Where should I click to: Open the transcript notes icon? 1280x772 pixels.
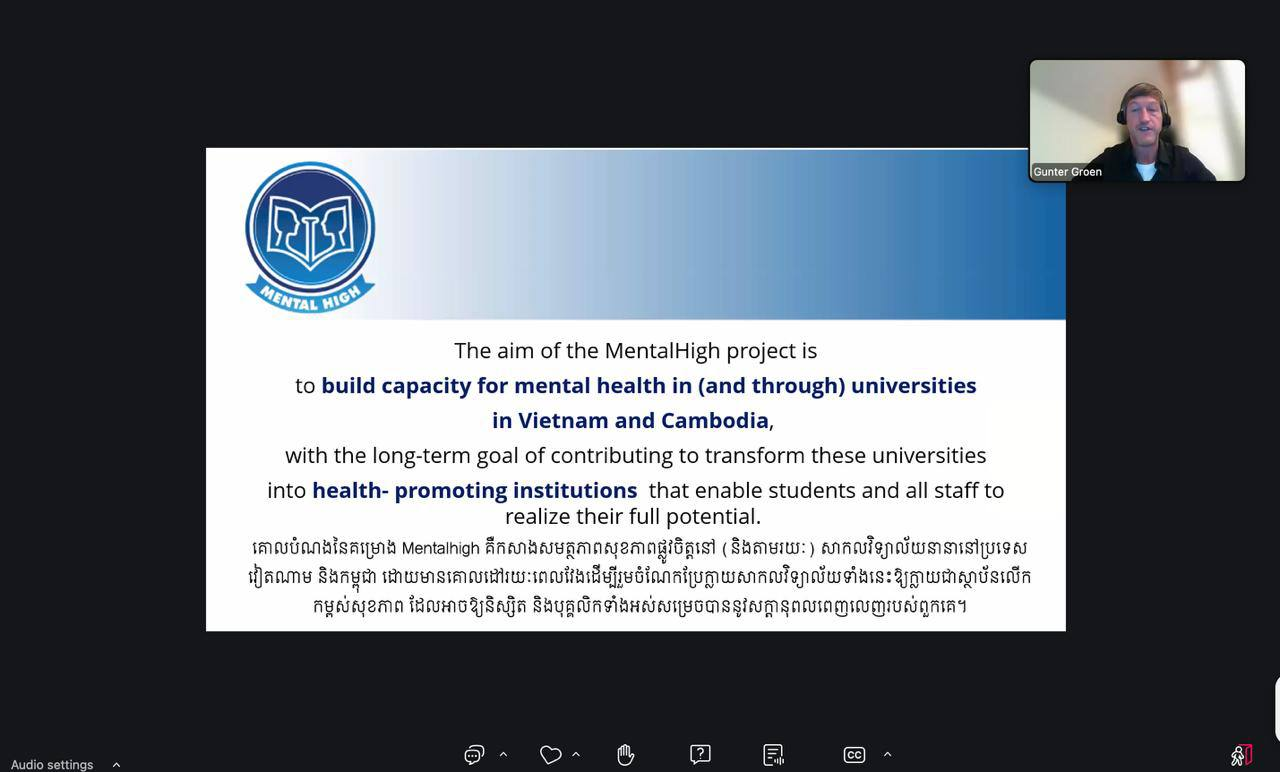coord(773,755)
